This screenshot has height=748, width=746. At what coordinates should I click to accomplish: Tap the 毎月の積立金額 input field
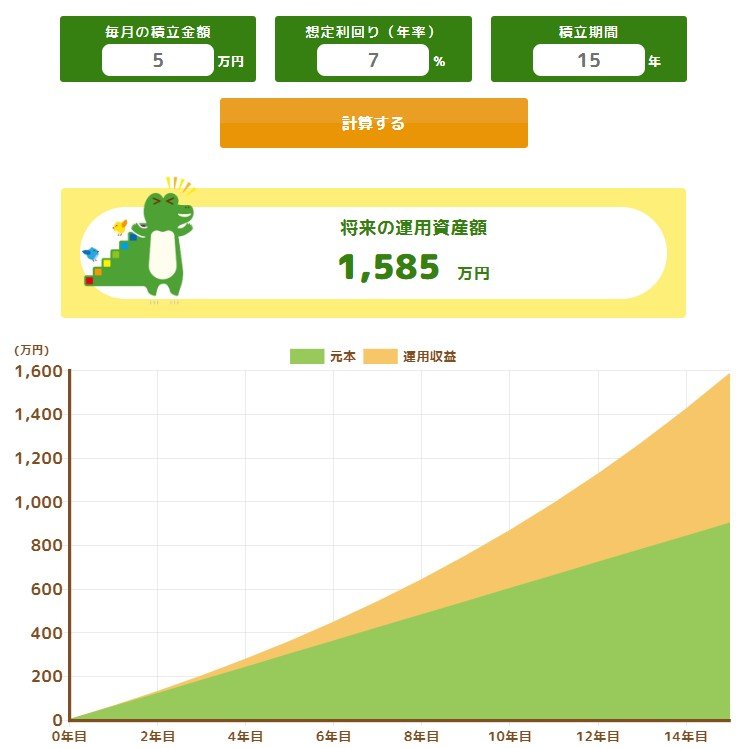click(x=158, y=60)
